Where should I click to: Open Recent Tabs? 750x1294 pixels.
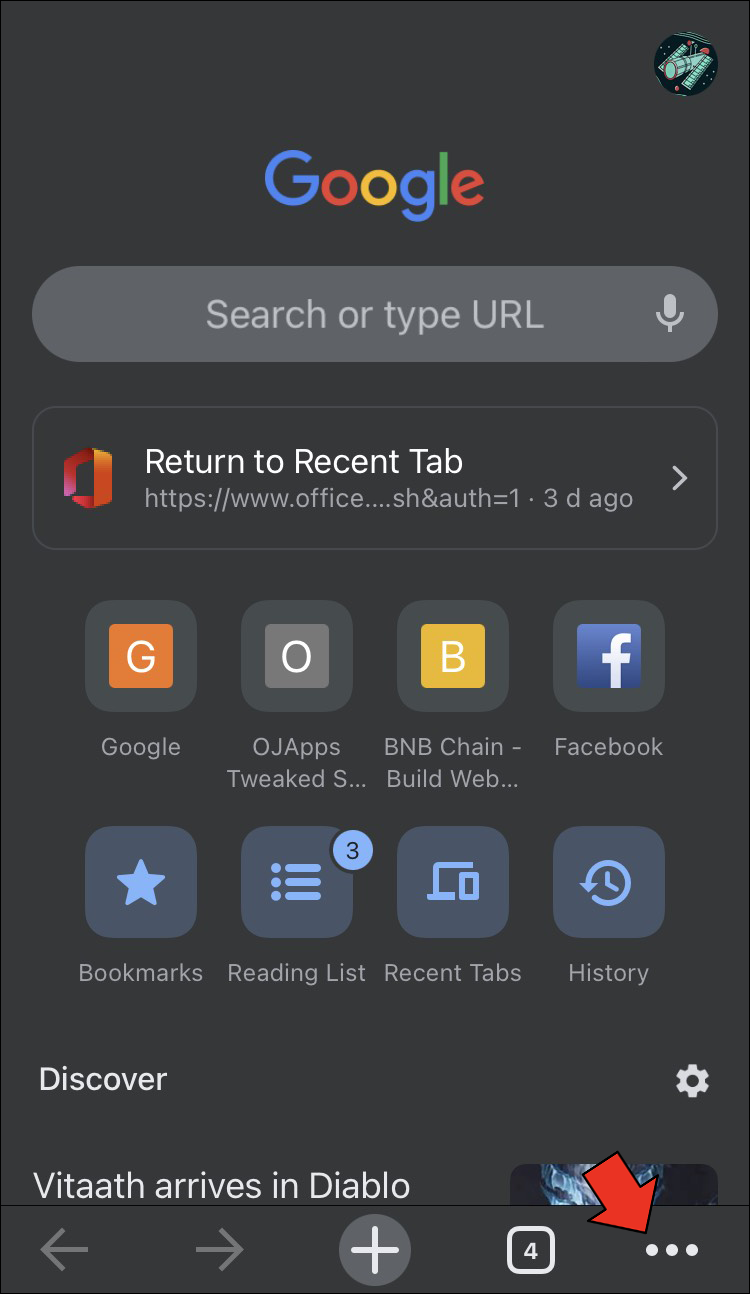pyautogui.click(x=453, y=882)
